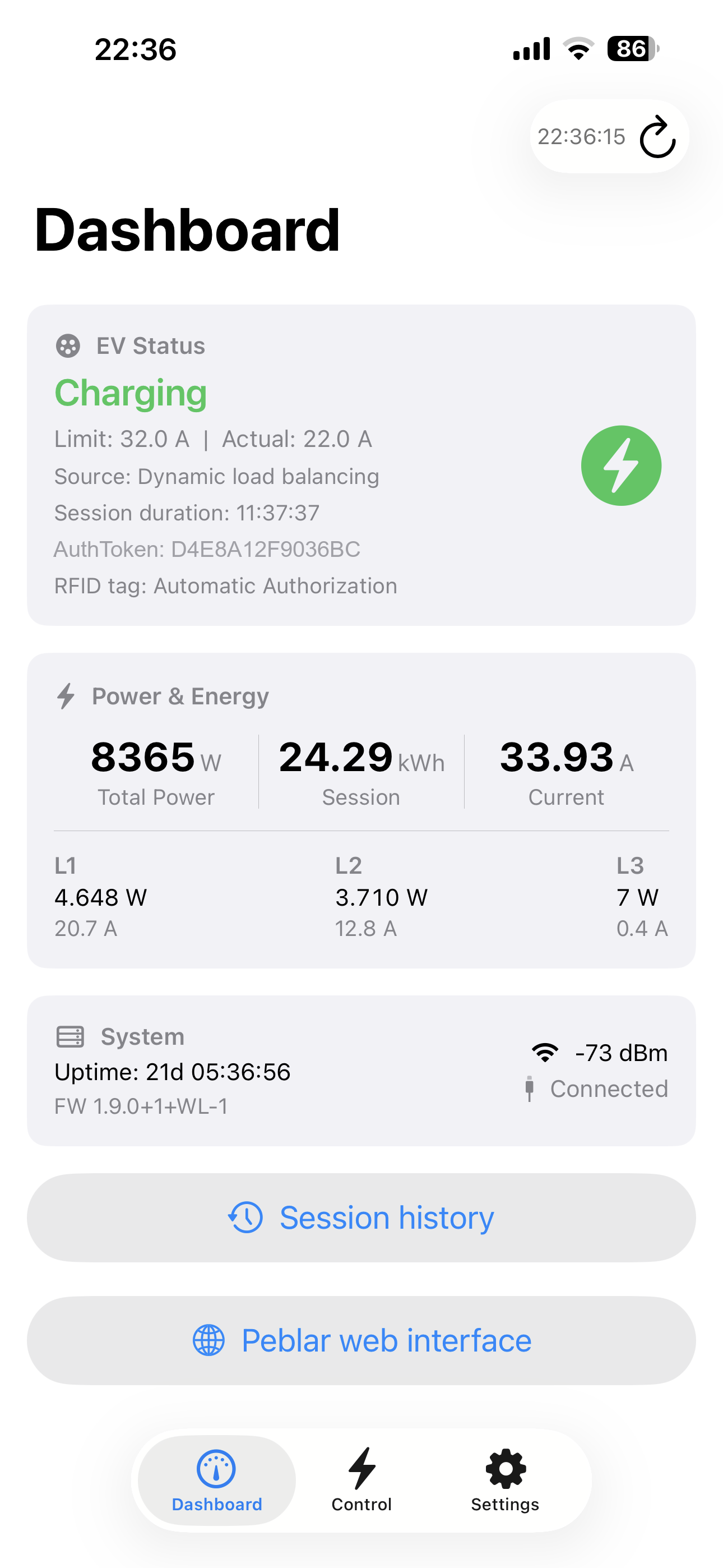Tap the green lightning charging badge
This screenshot has width=723, height=1568.
pos(622,465)
